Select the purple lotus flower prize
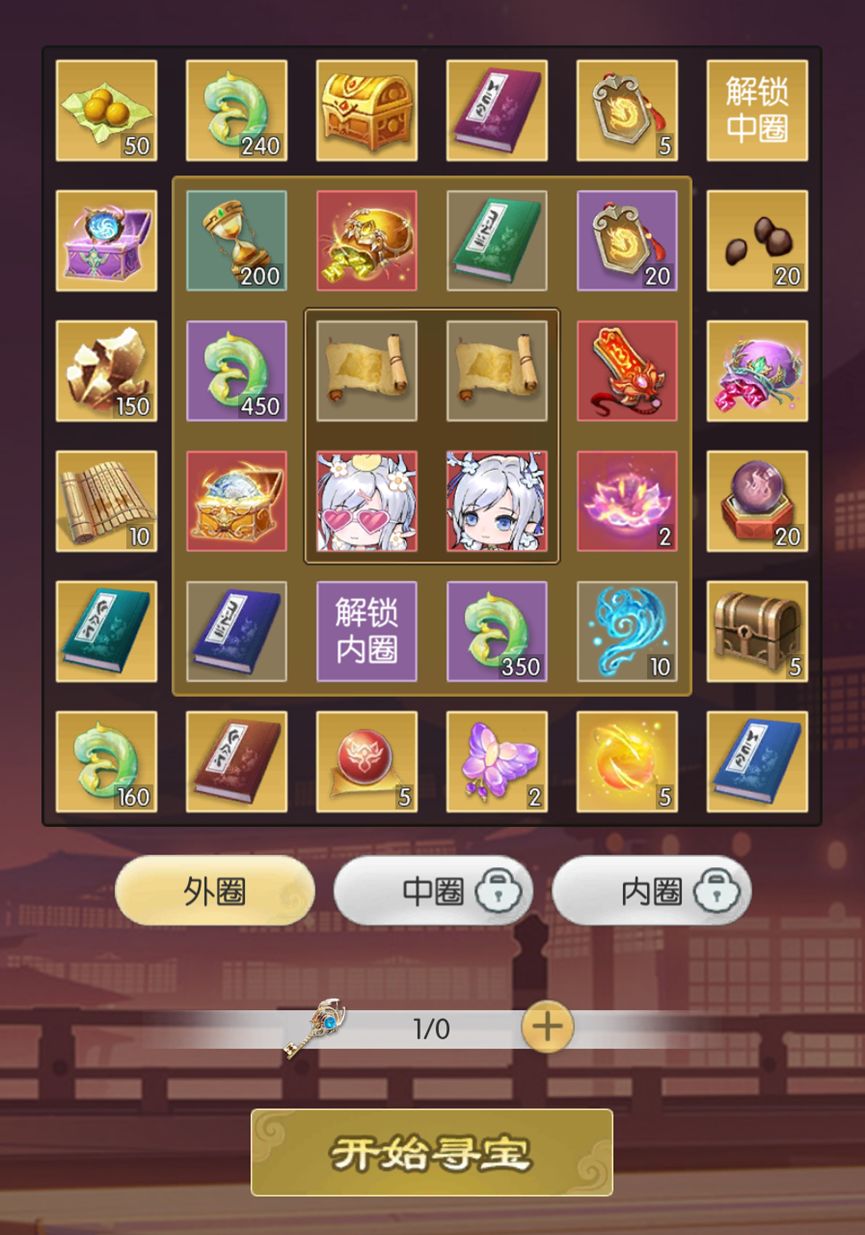 click(x=627, y=501)
